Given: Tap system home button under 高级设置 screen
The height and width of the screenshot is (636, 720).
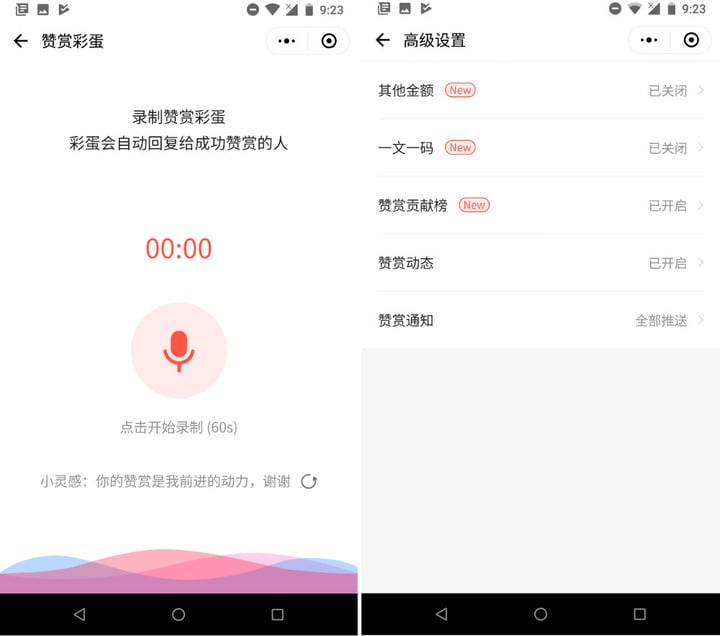Looking at the screenshot, I should pyautogui.click(x=540, y=614).
